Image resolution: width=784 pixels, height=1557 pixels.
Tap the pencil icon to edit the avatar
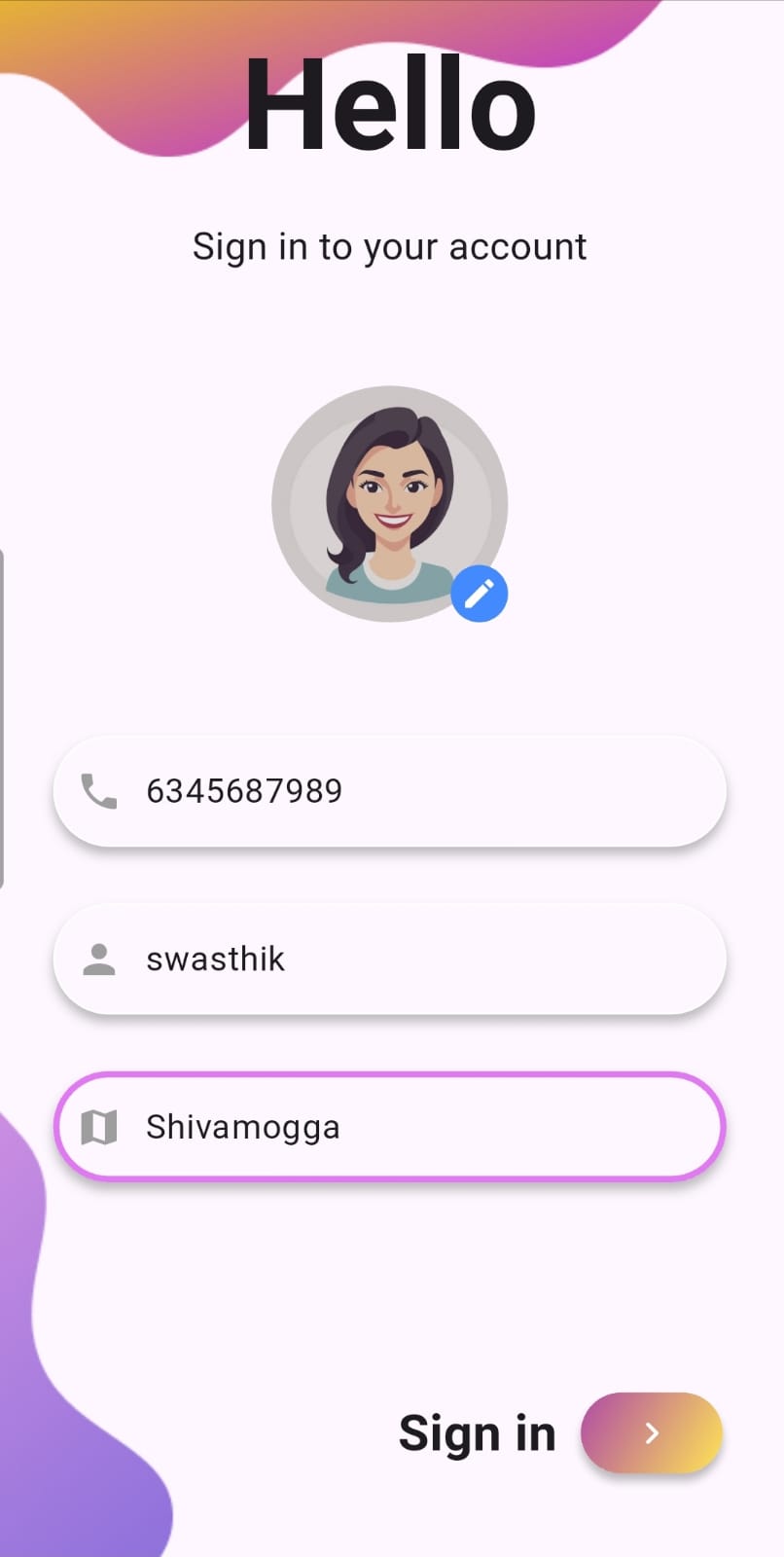tap(479, 594)
